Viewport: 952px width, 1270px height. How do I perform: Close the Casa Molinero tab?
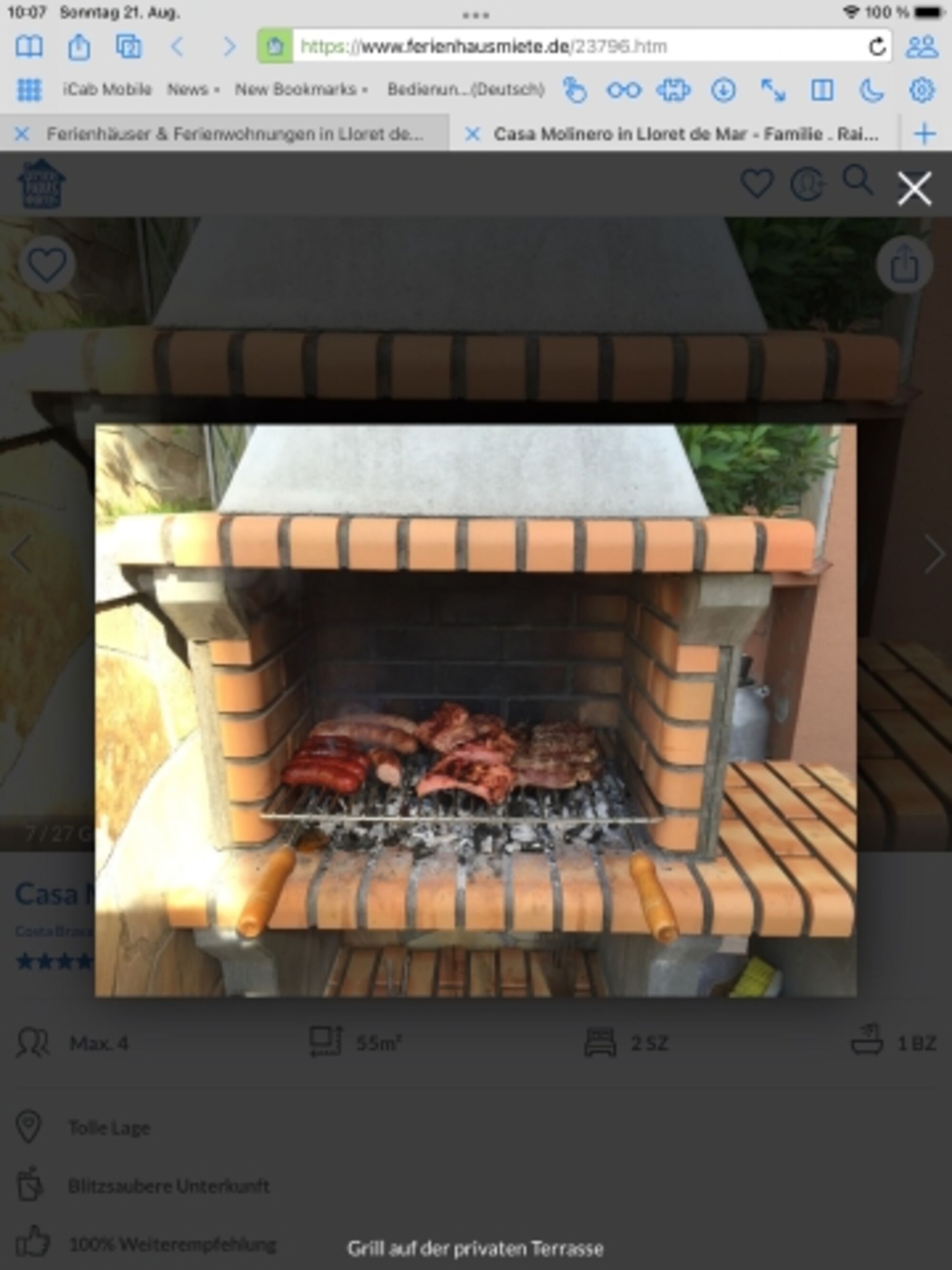tap(472, 134)
